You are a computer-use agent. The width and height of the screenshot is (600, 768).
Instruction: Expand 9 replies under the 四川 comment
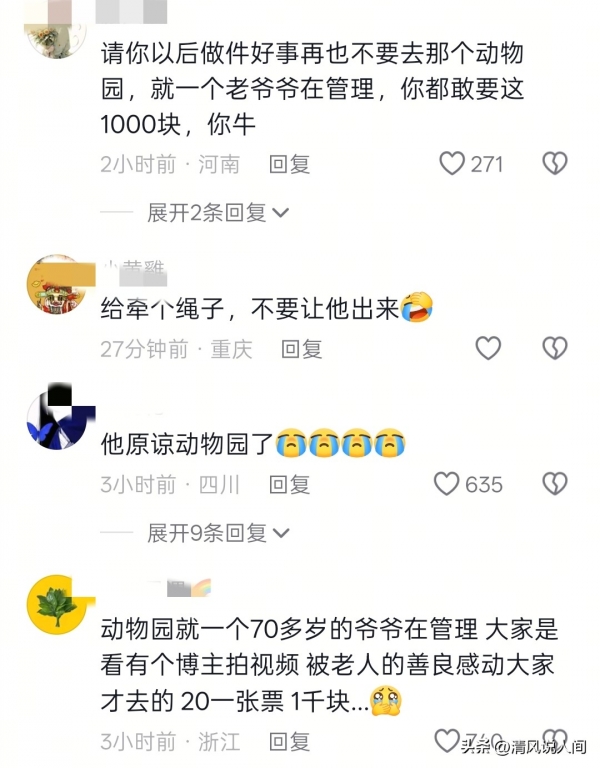[x=218, y=533]
